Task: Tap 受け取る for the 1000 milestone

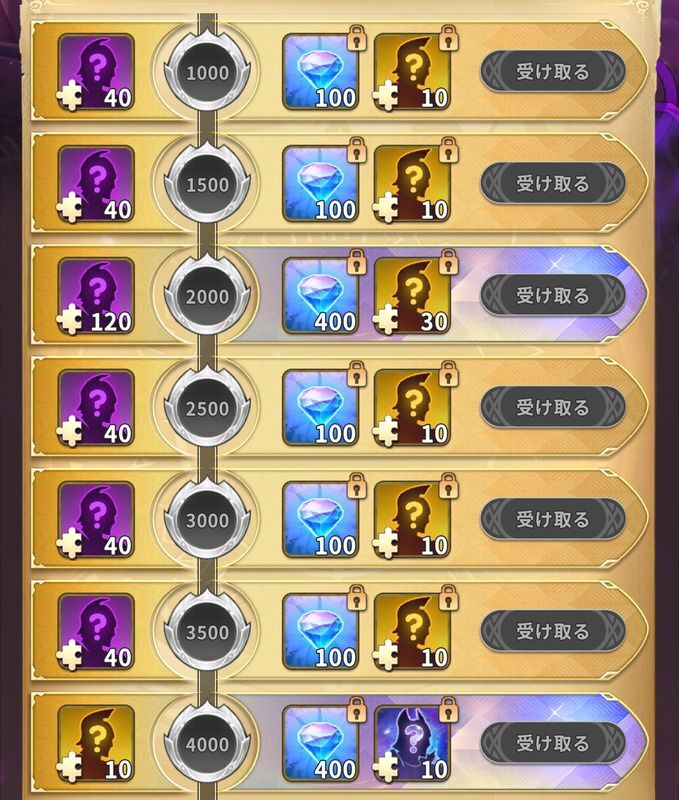Action: tap(552, 72)
